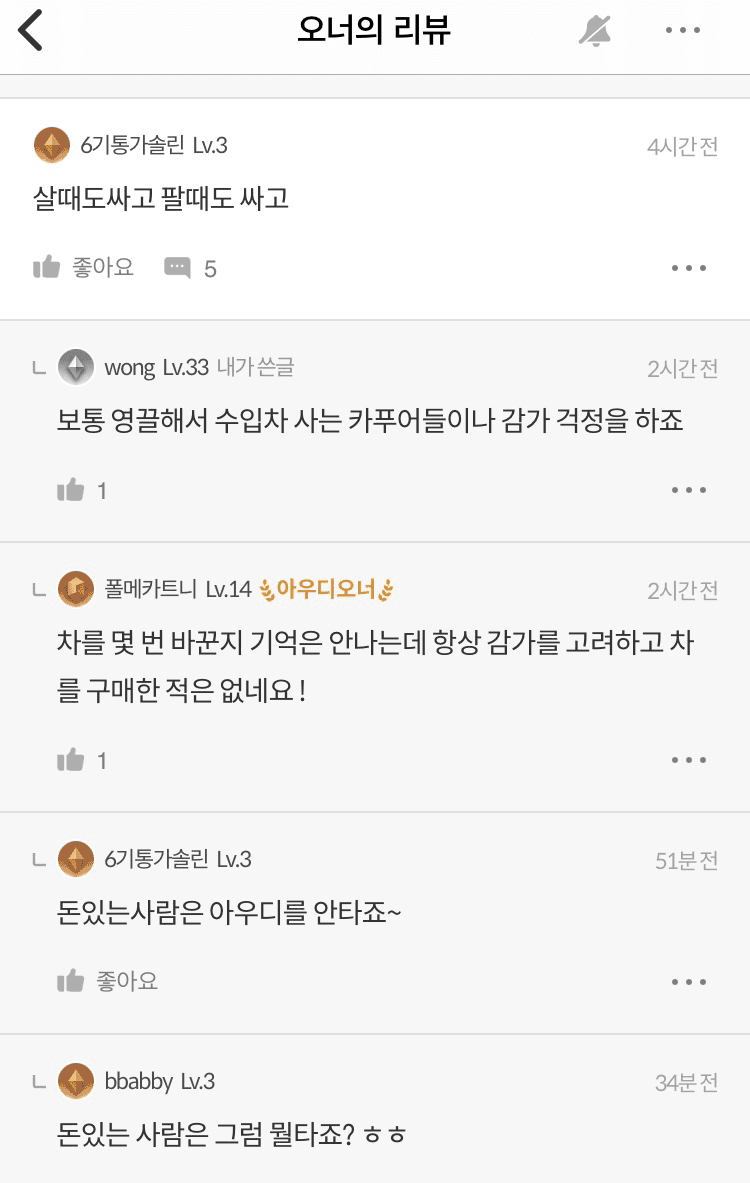Open the comment icon showing 5 replies
The width and height of the screenshot is (750, 1183).
coord(177,267)
